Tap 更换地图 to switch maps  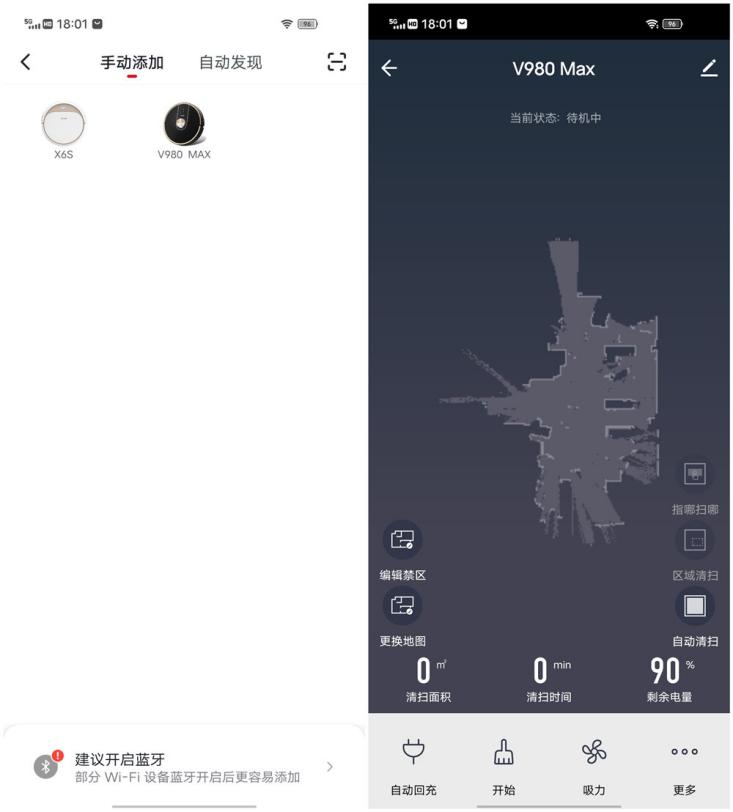402,606
